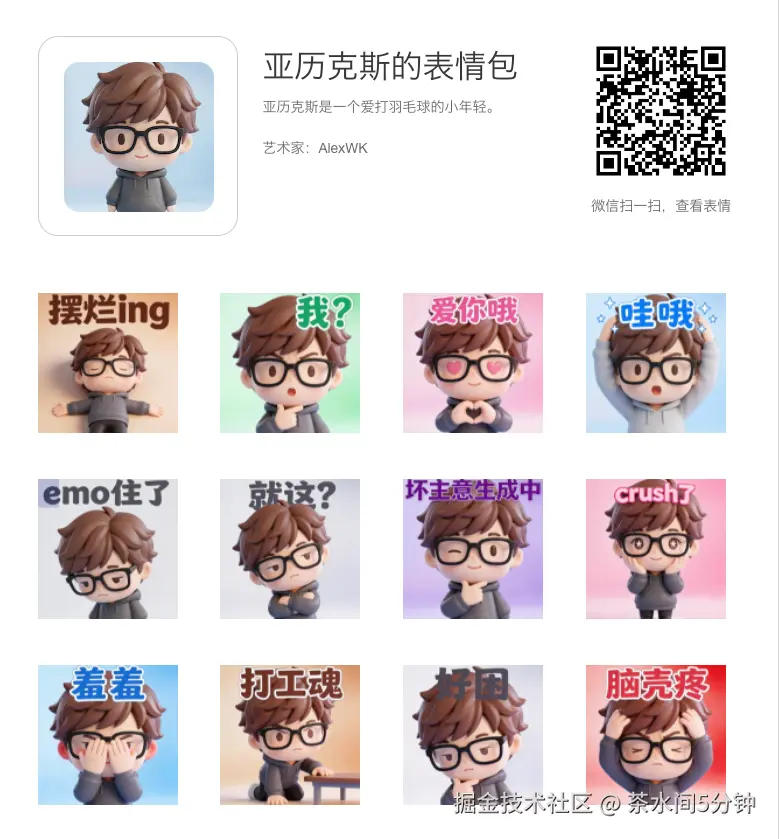Open the 打工魂 sticker

(x=290, y=734)
